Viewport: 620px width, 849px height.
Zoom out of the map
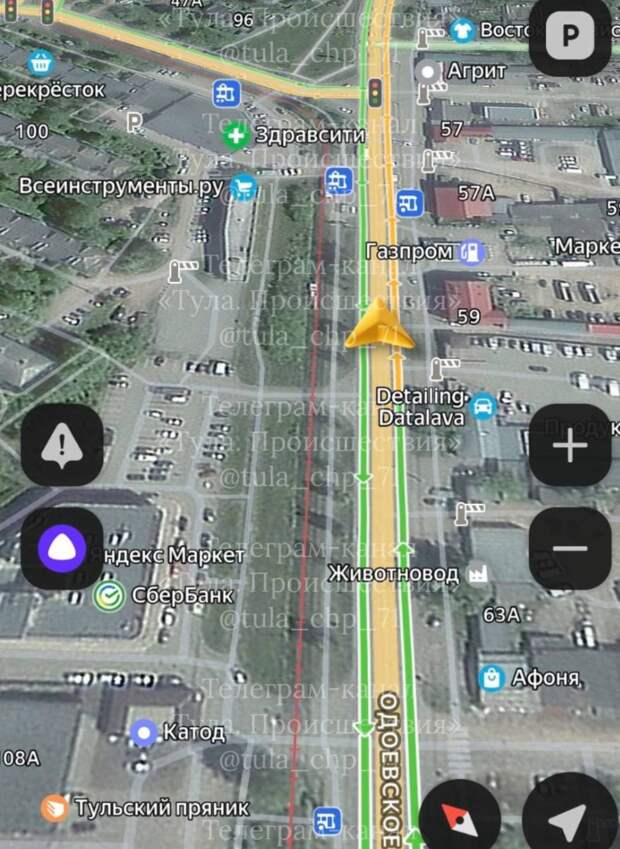tap(569, 548)
